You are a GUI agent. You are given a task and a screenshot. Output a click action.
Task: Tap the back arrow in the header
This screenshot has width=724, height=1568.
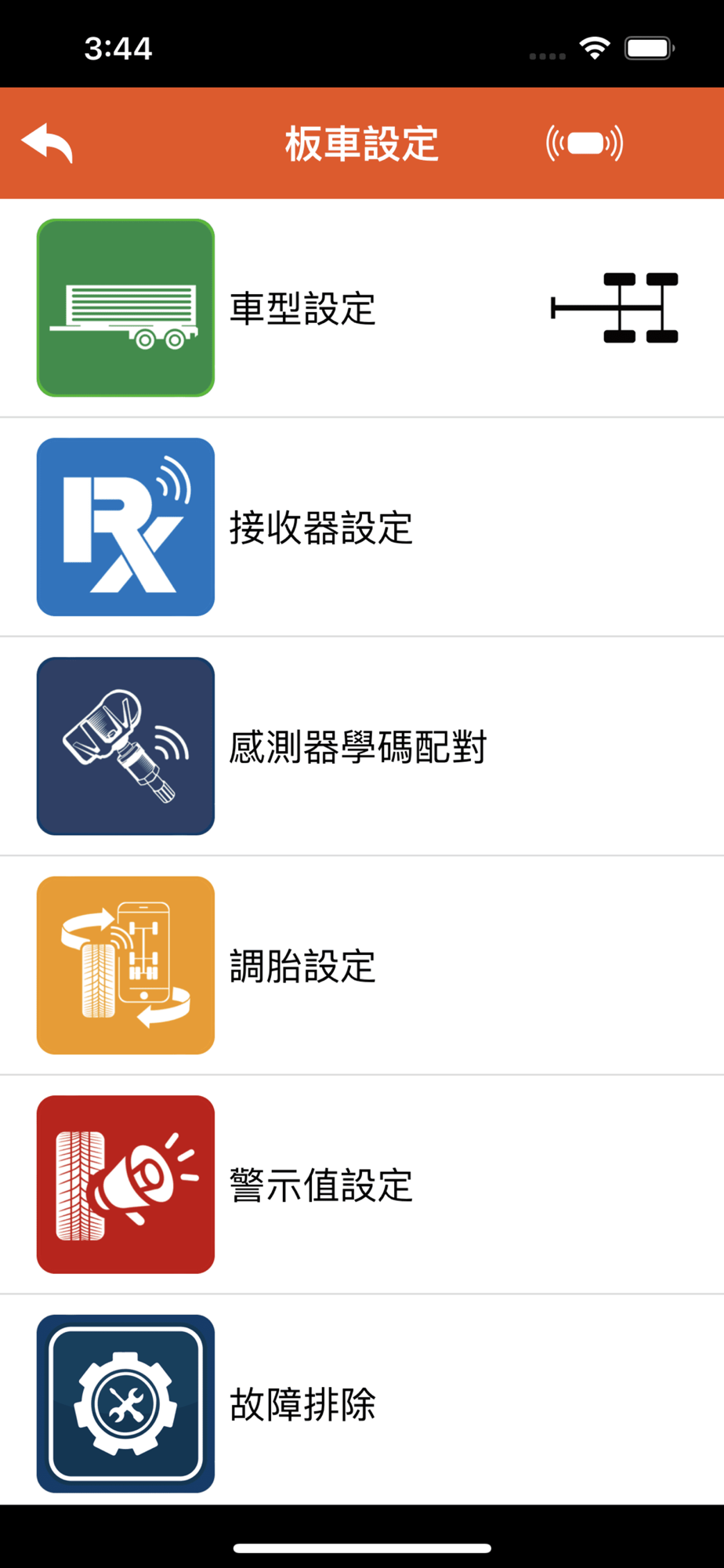(47, 143)
